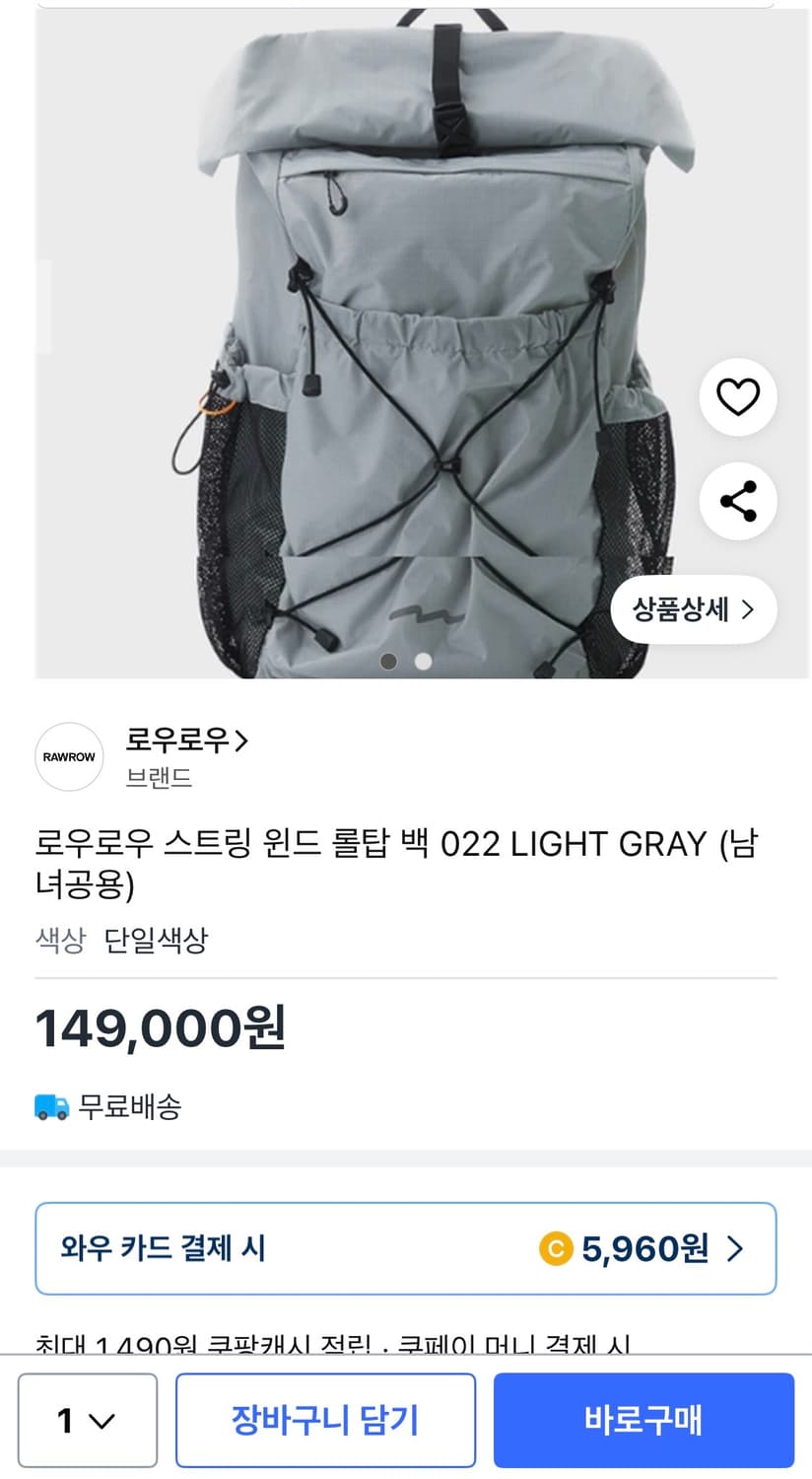Click the blue free shipping truck icon
This screenshot has height=1479, width=812.
pyautogui.click(x=50, y=1107)
